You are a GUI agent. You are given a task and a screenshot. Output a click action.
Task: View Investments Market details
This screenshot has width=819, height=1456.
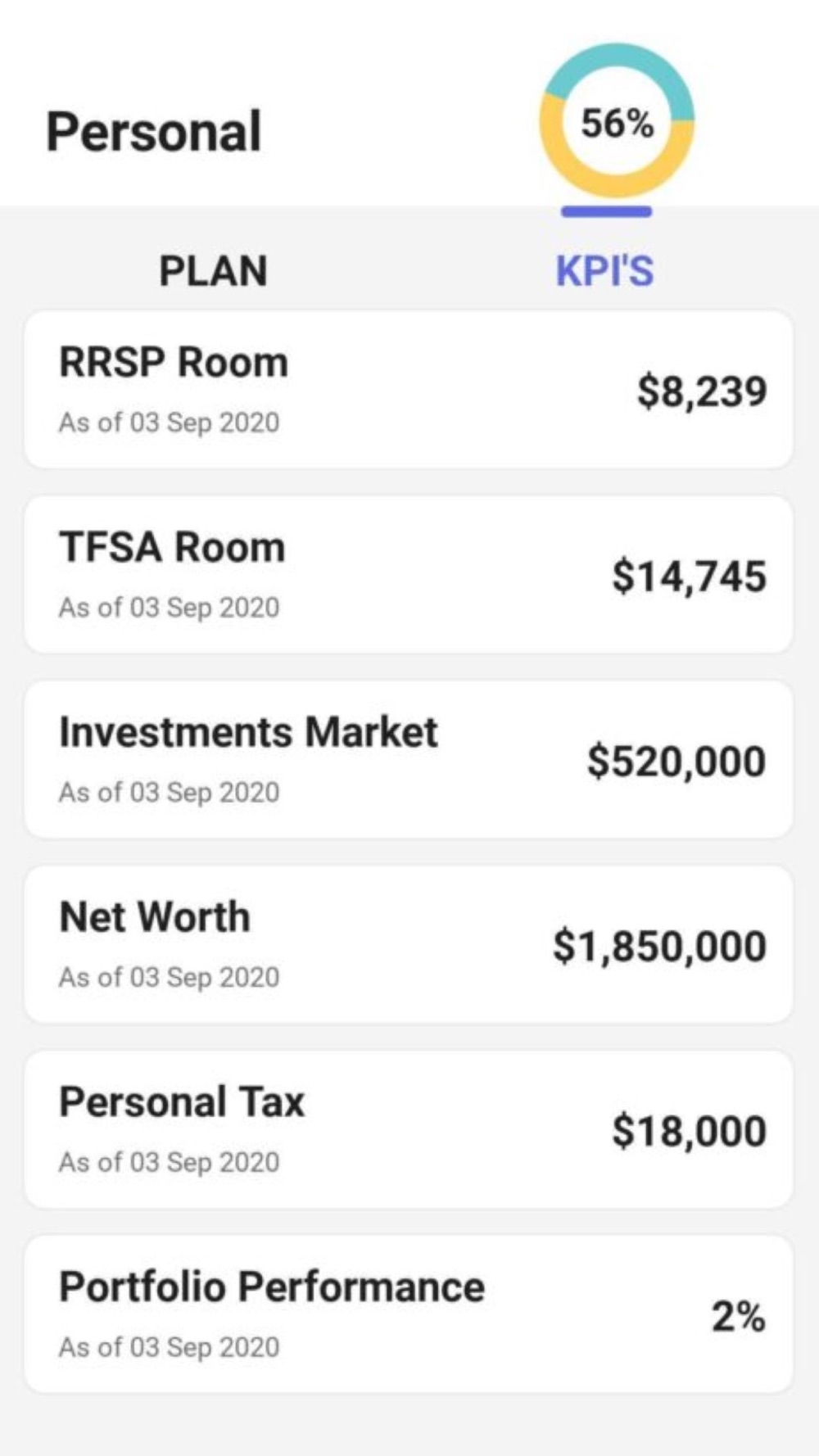click(409, 760)
